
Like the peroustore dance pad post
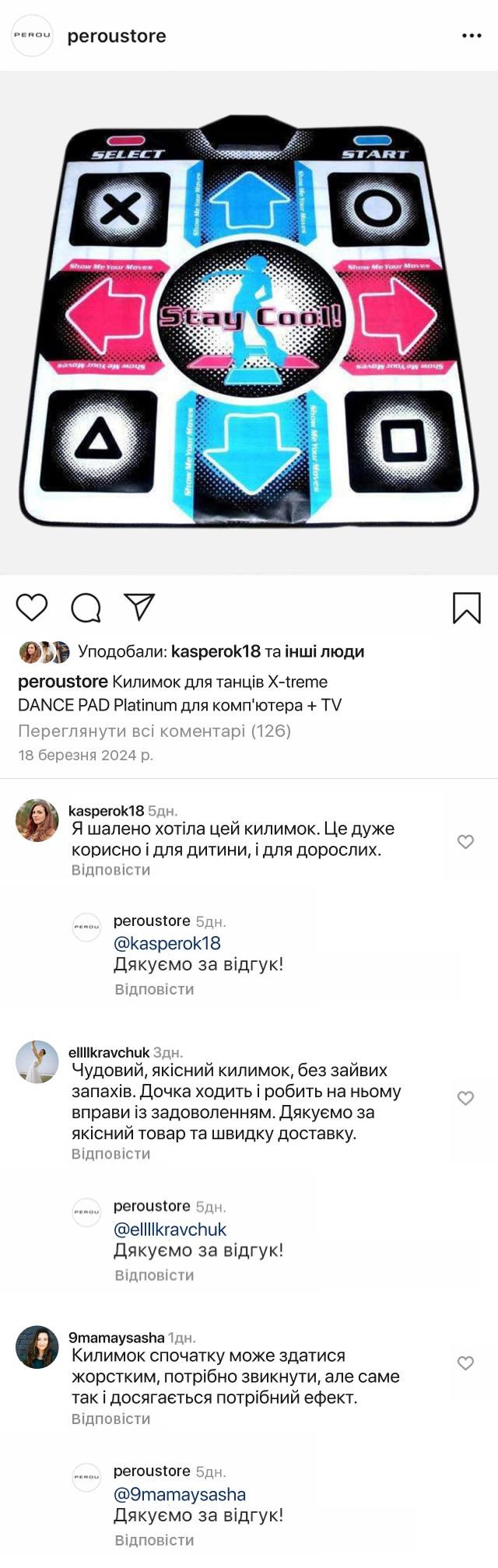(32, 607)
